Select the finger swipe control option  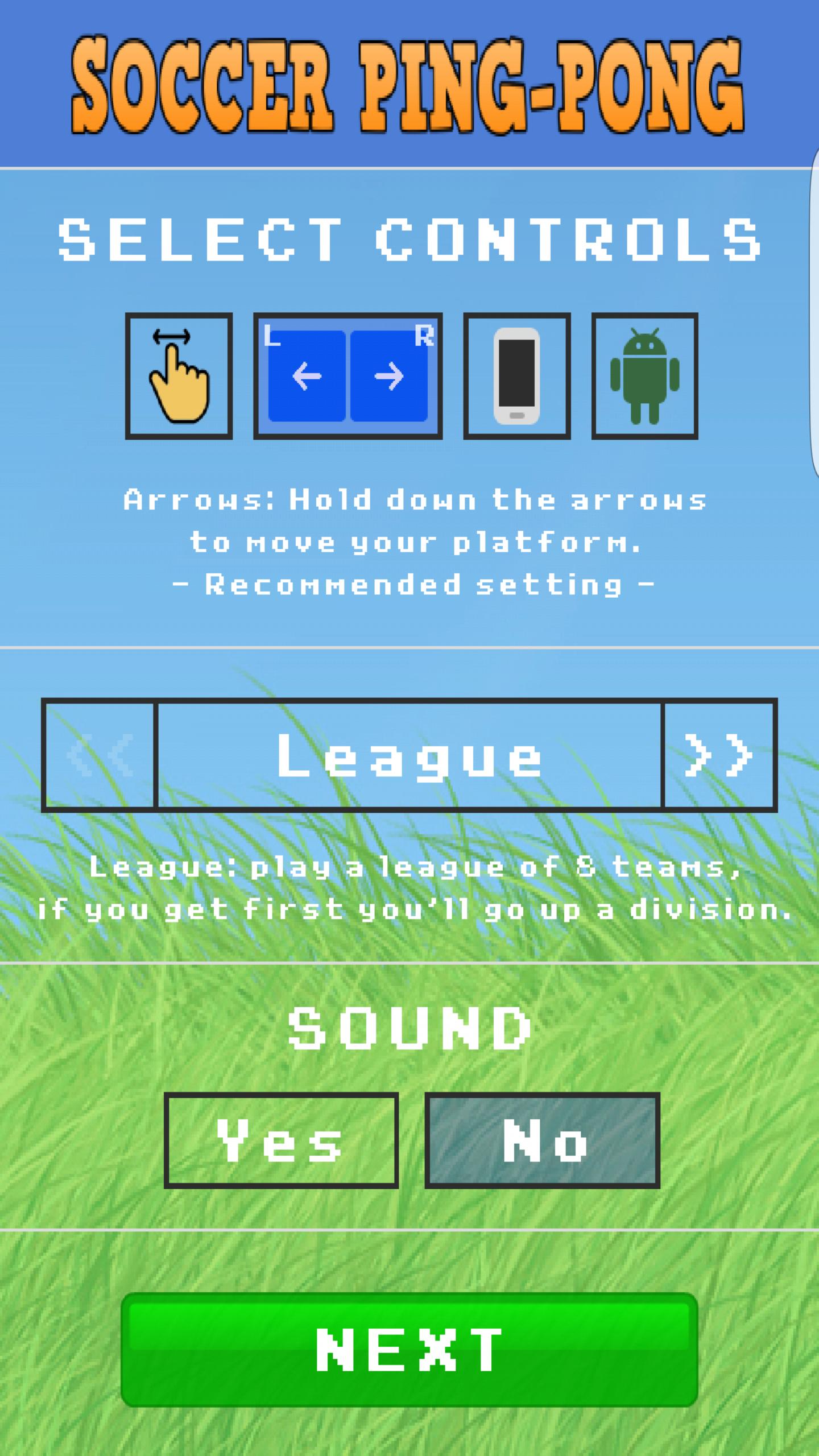179,376
